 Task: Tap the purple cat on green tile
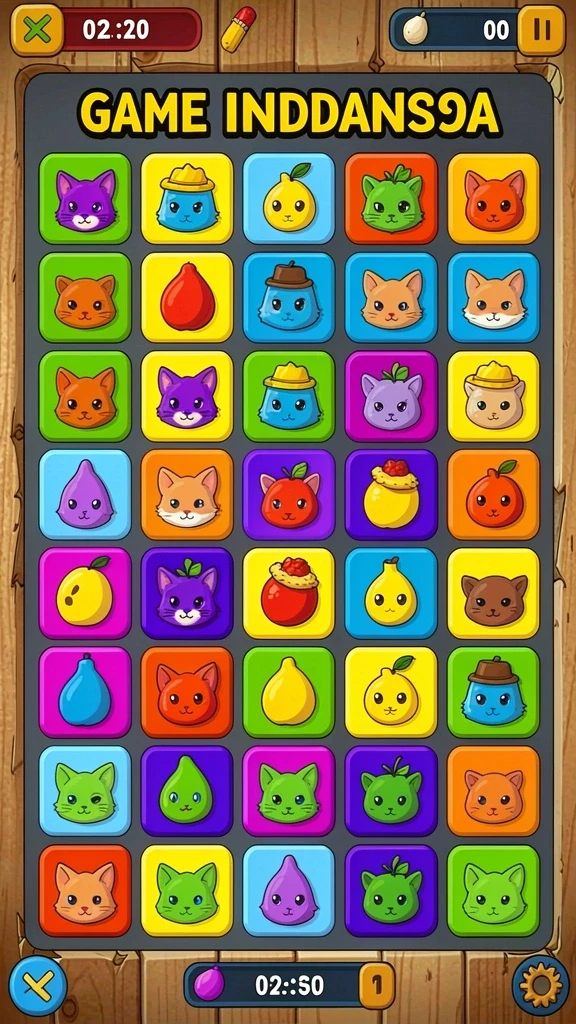pos(85,199)
